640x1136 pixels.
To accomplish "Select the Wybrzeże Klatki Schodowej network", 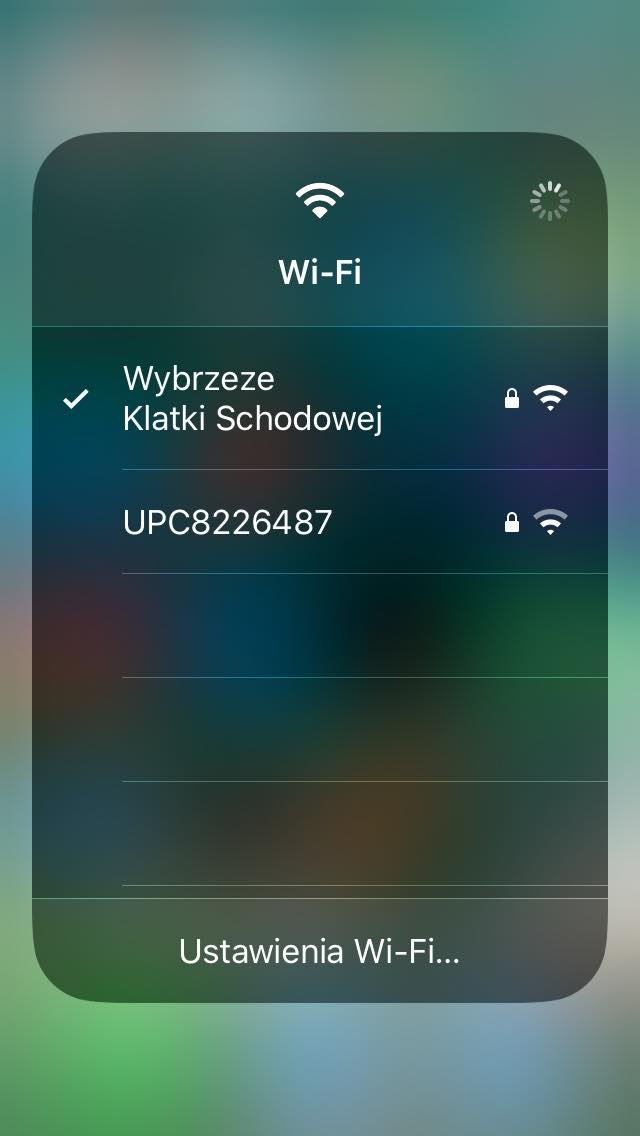I will coord(320,398).
